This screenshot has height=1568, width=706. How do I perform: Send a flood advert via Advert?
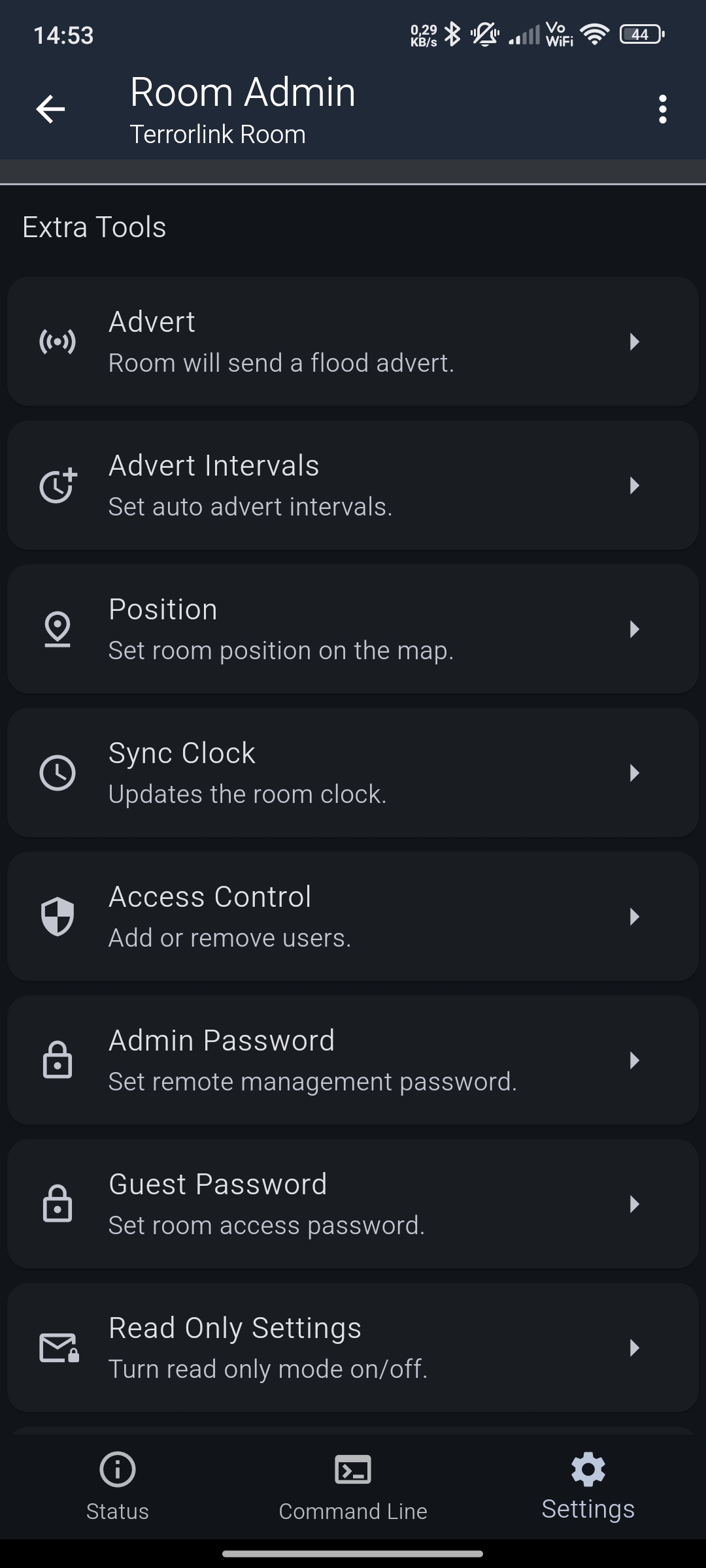(x=353, y=342)
